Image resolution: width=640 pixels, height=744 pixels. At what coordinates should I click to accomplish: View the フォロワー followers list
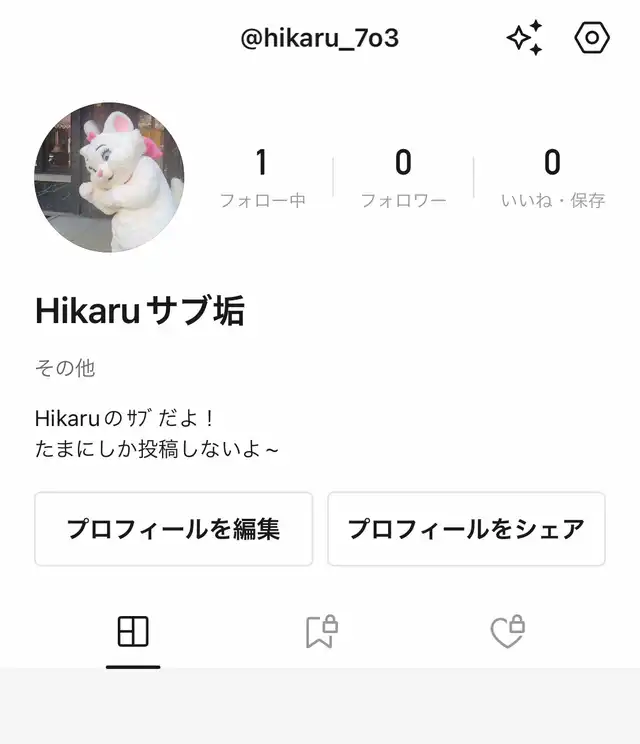pos(403,178)
